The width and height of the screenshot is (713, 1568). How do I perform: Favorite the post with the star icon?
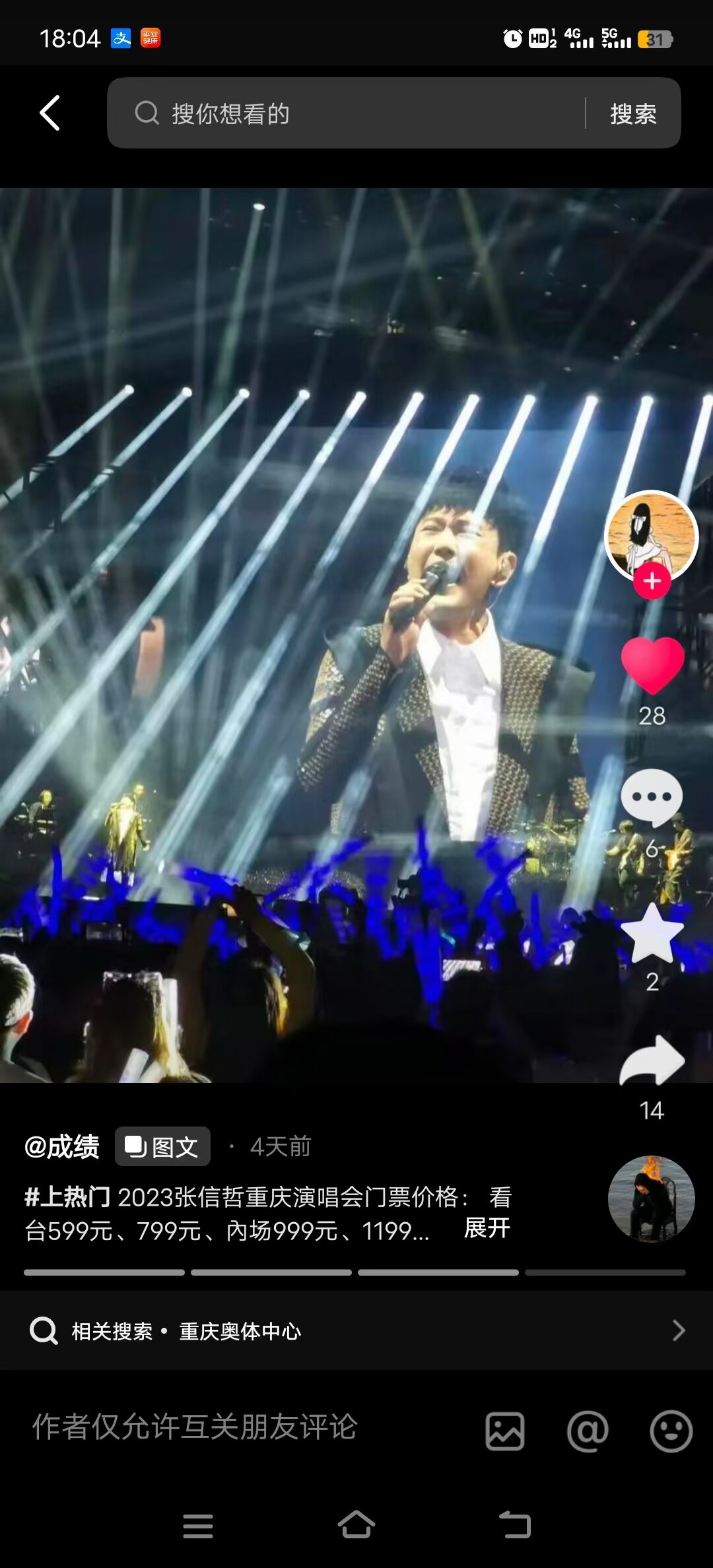(652, 933)
